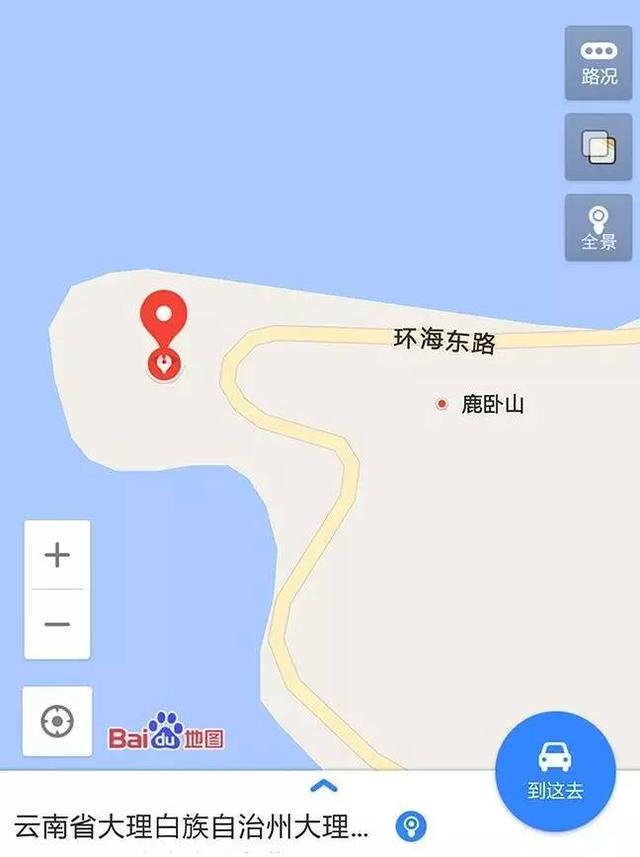Zoom out with the minus button
The image size is (640, 857).
57,624
